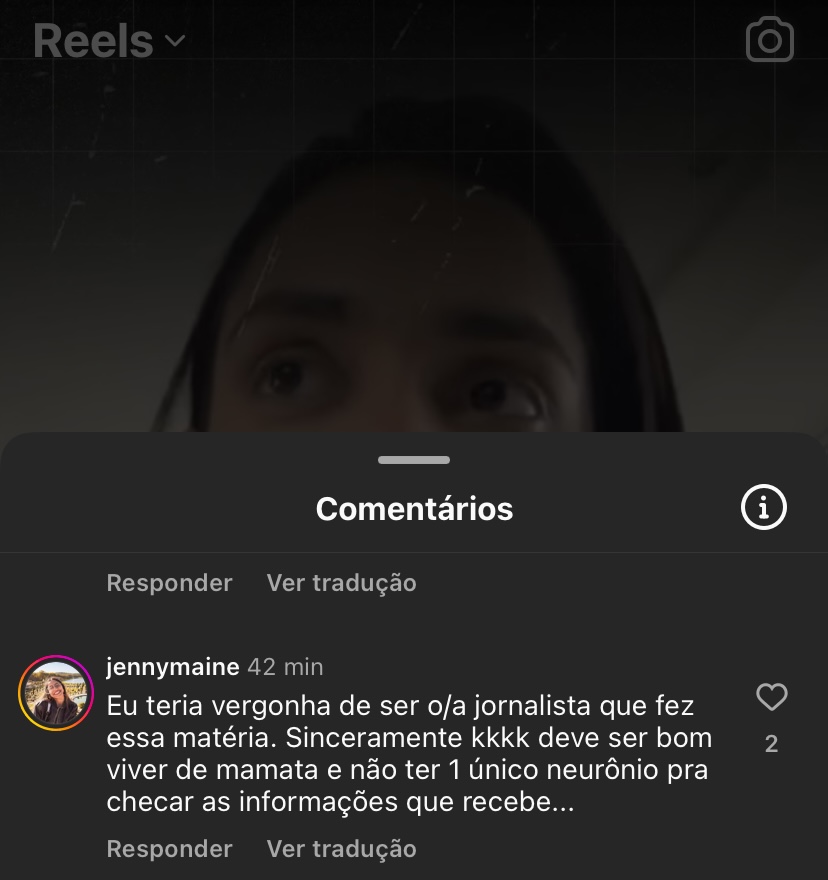The height and width of the screenshot is (880, 828).
Task: Open the Reels dropdown menu
Action: pyautogui.click(x=110, y=41)
